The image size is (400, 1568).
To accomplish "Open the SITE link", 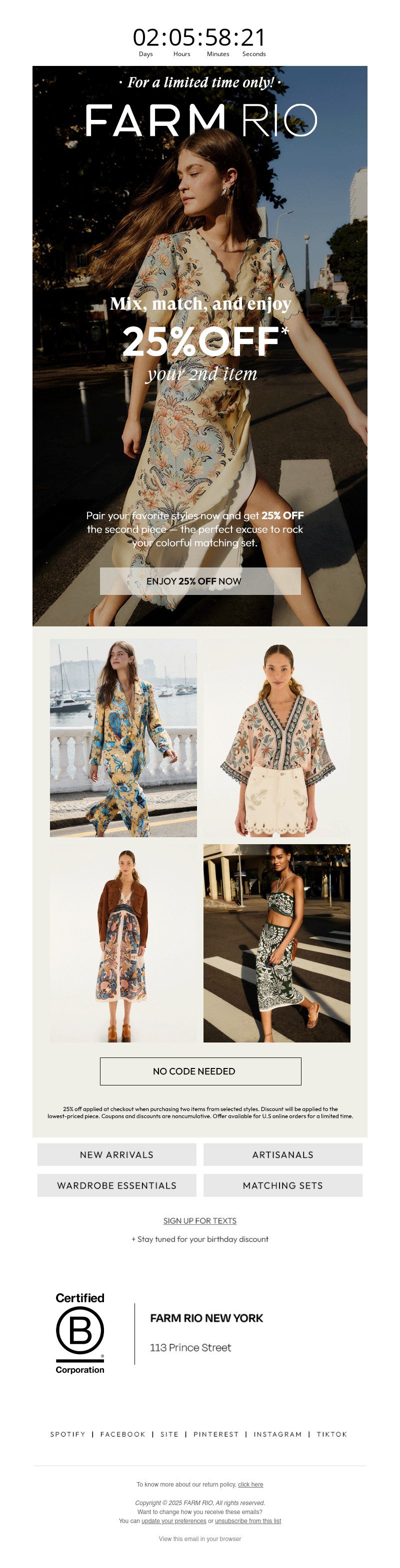I will (x=169, y=1434).
